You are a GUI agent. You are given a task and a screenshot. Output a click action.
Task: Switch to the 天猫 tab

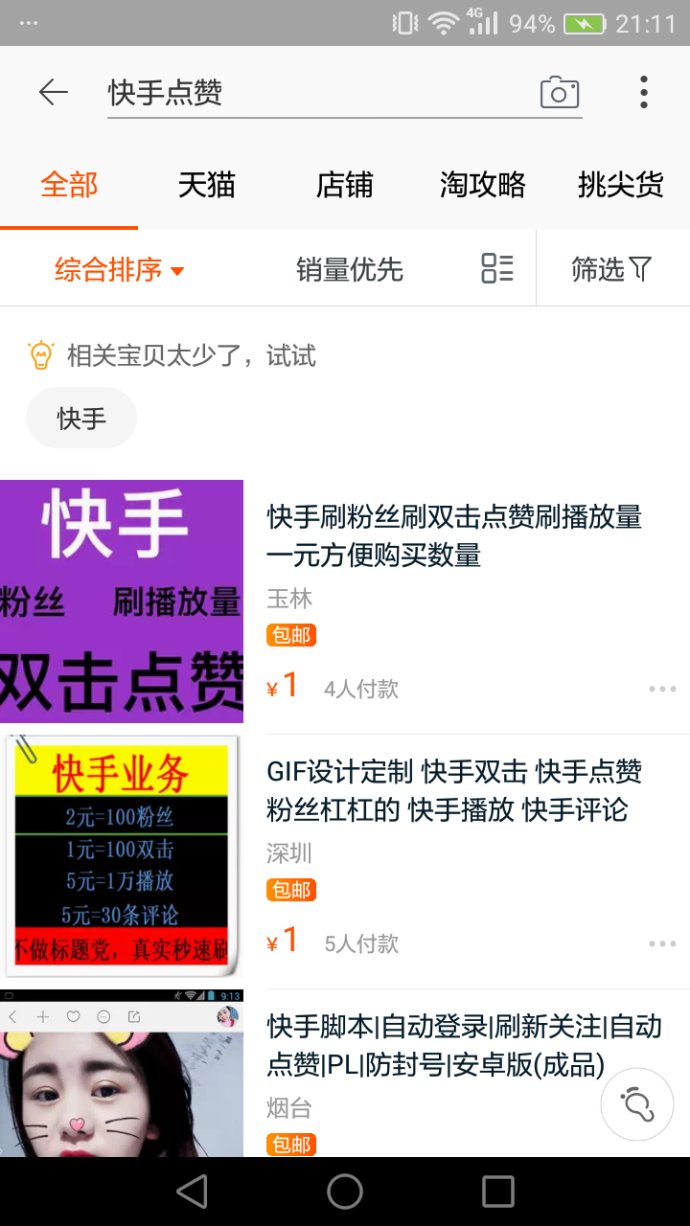point(207,185)
